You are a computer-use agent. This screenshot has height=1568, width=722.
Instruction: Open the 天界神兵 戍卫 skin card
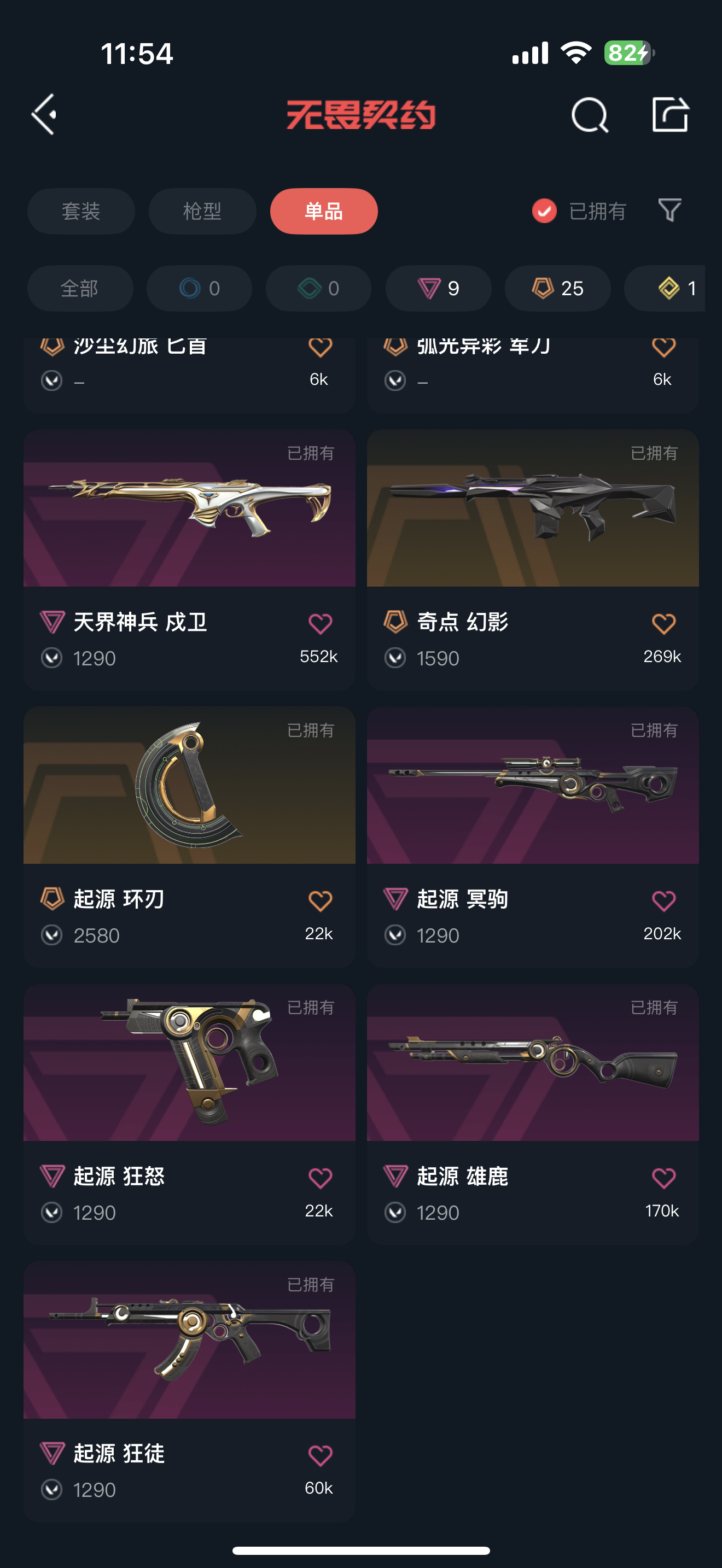click(189, 509)
